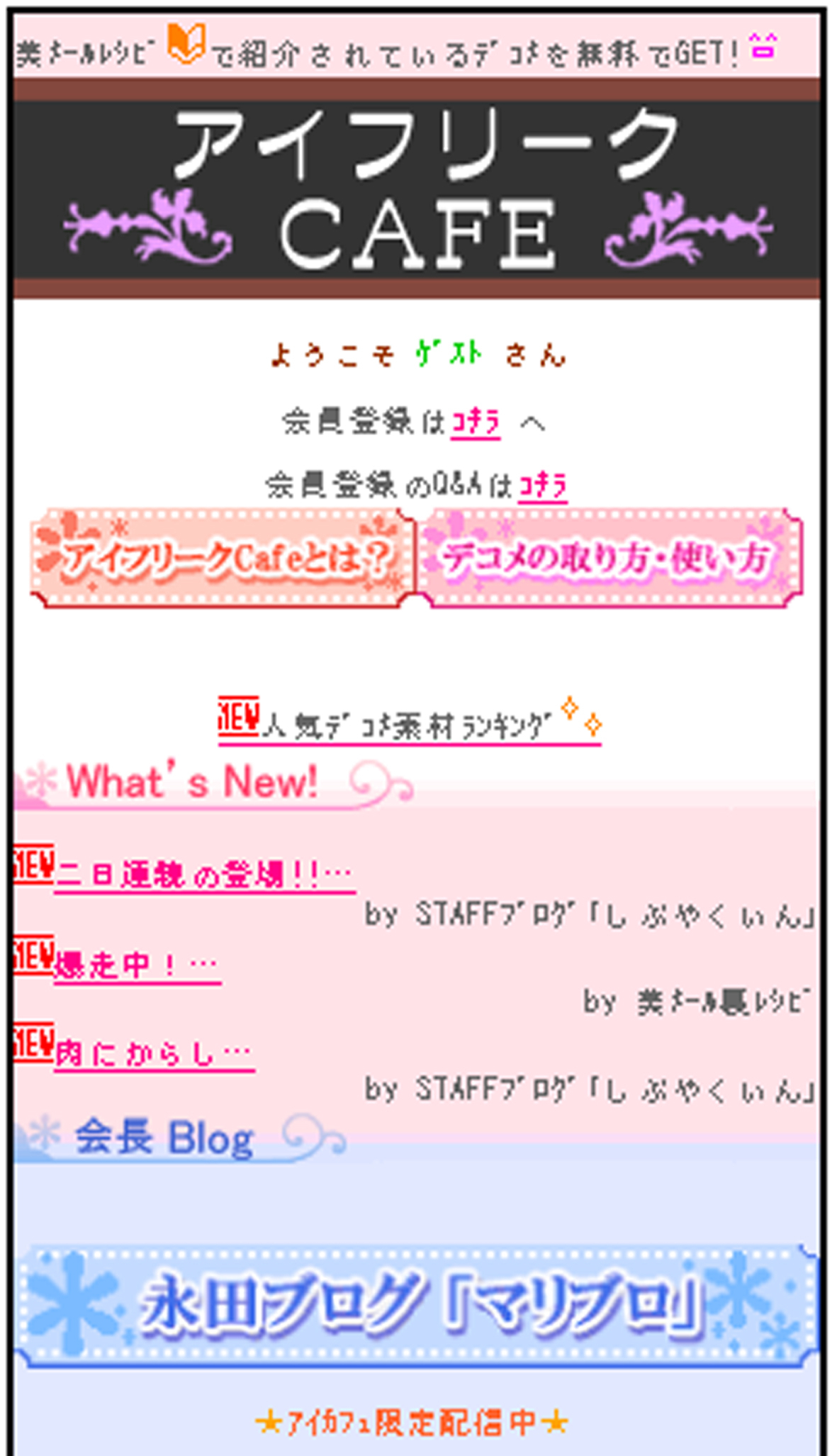Tap the アイフリークCafeとは？ button
The height and width of the screenshot is (1456, 837).
[x=223, y=559]
